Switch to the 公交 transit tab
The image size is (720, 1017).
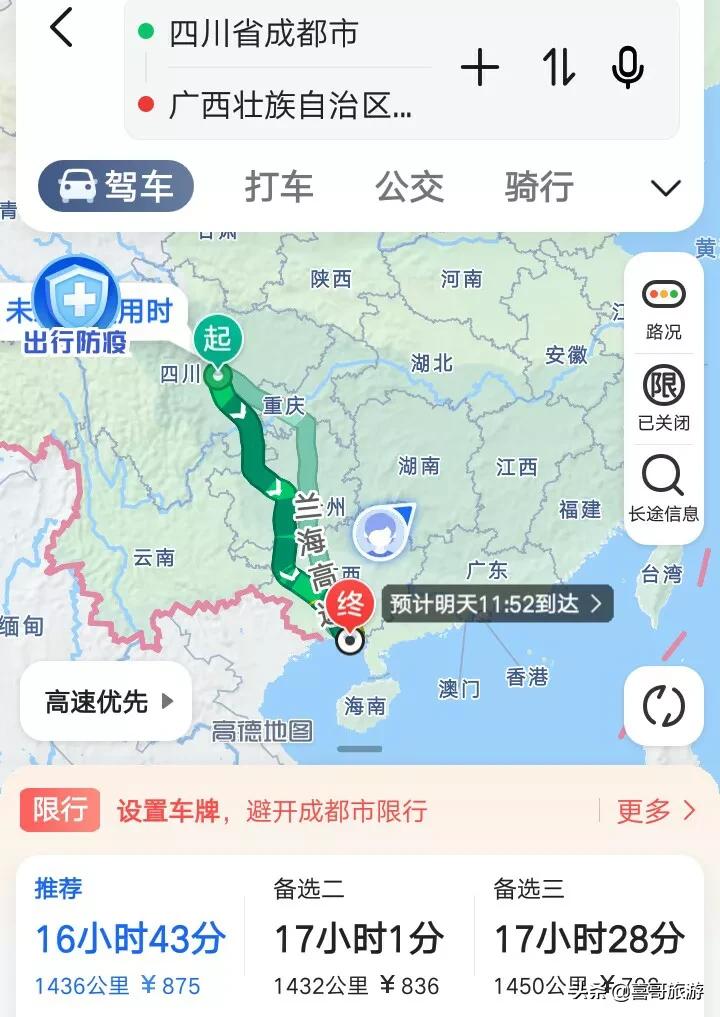coord(409,187)
